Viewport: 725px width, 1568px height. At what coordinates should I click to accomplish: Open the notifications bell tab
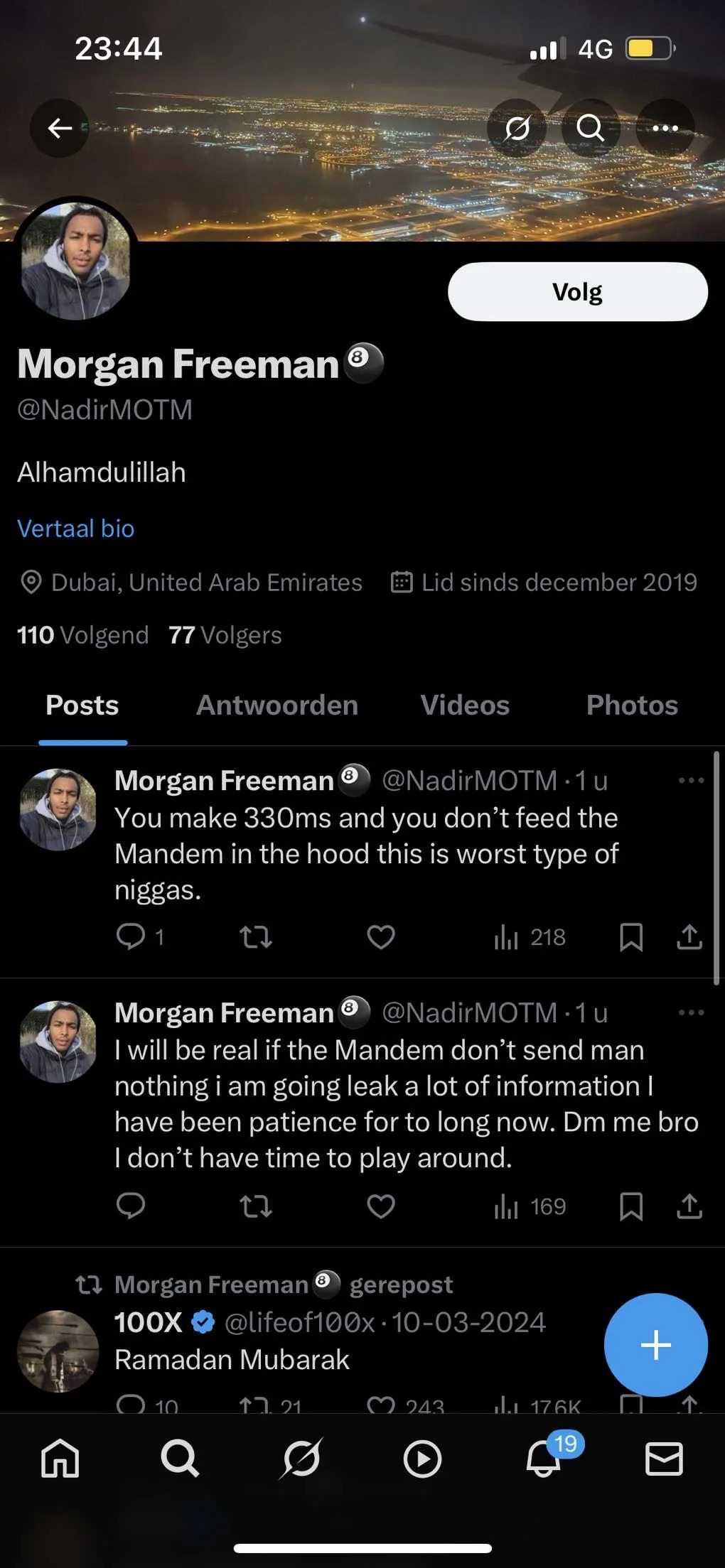point(544,1459)
